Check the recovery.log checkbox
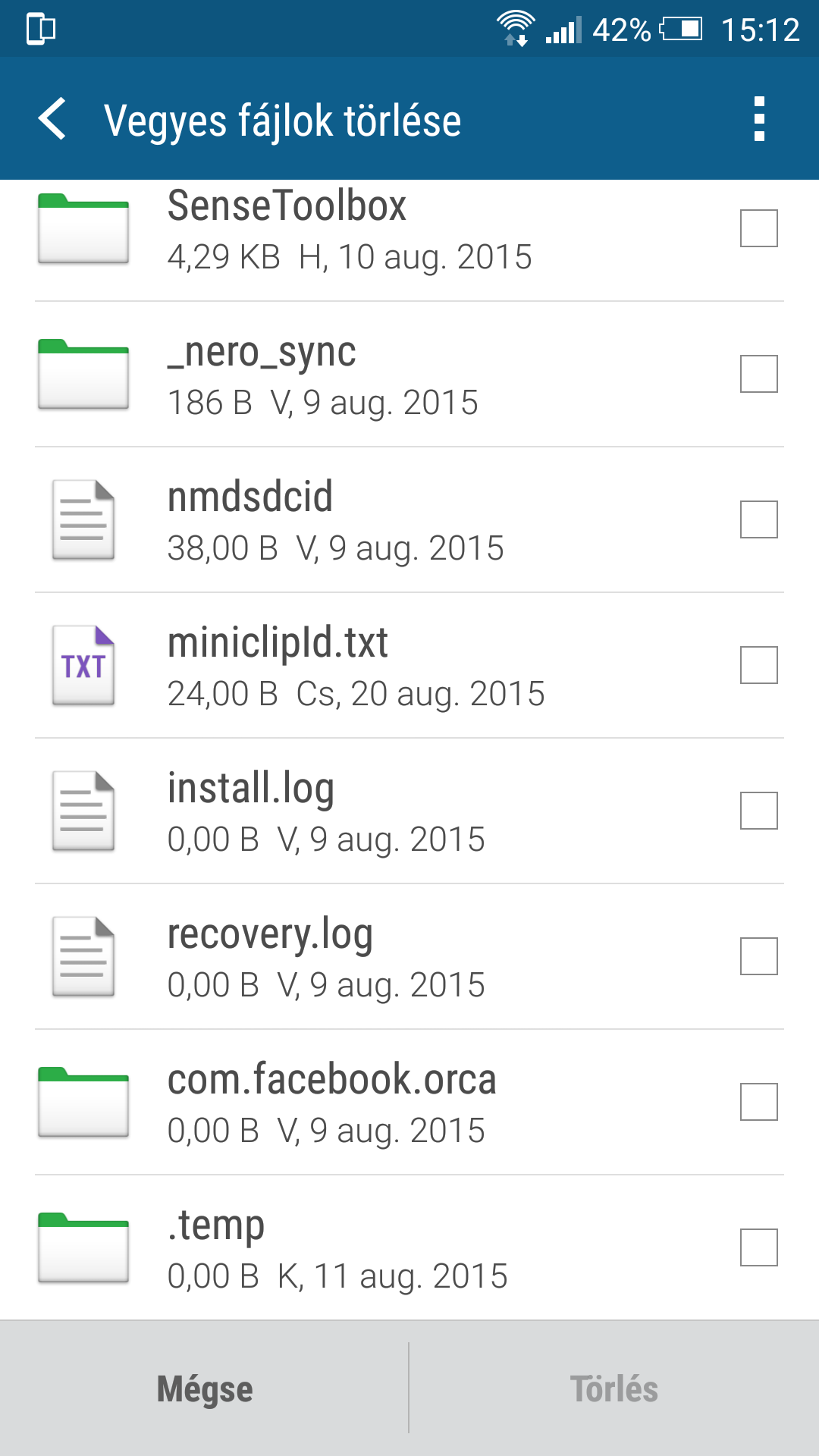Viewport: 819px width, 1456px height. coord(759,956)
